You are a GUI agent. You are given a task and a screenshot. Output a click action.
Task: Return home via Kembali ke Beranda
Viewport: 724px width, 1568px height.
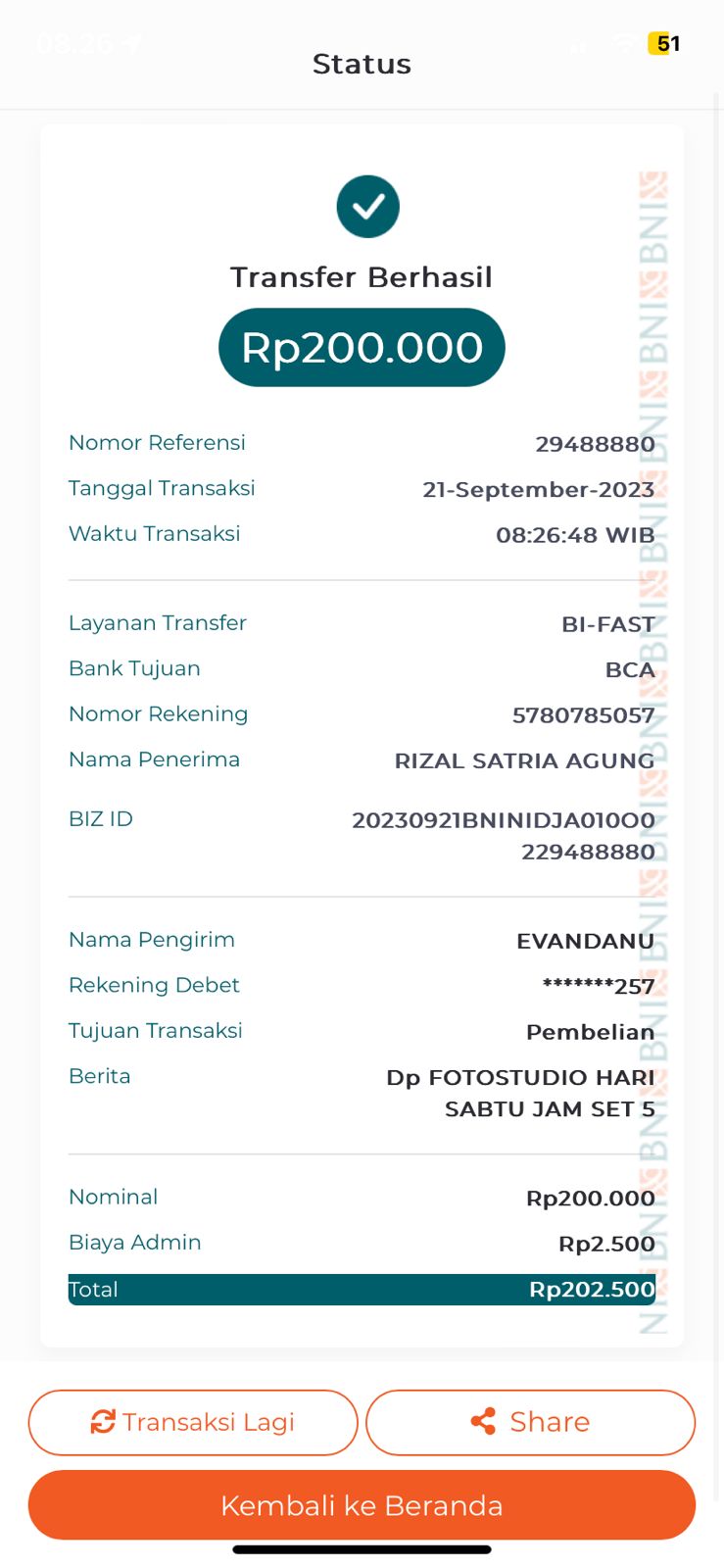(362, 1505)
